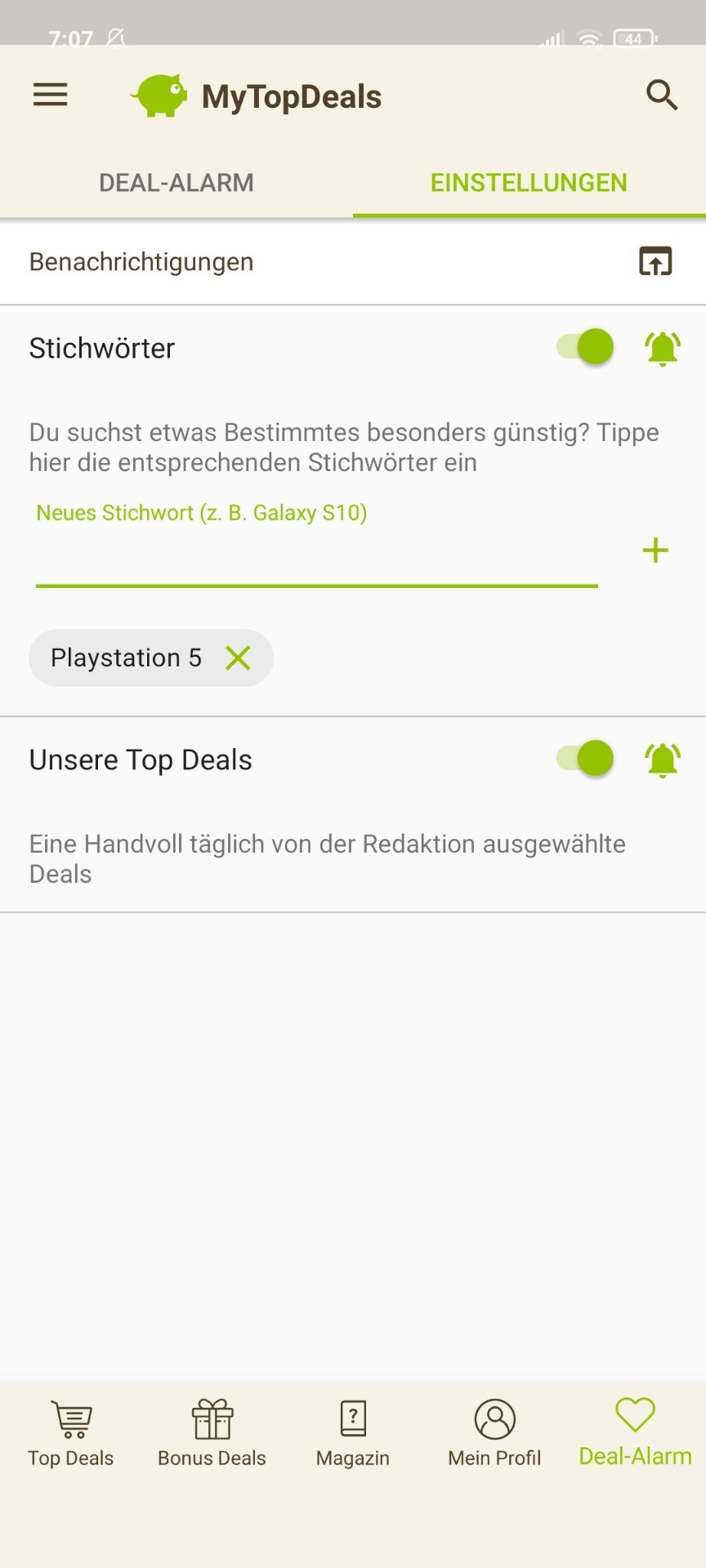Screen dimensions: 706x1568
Task: Open Benachrichtigungen system settings icon
Action: click(655, 261)
